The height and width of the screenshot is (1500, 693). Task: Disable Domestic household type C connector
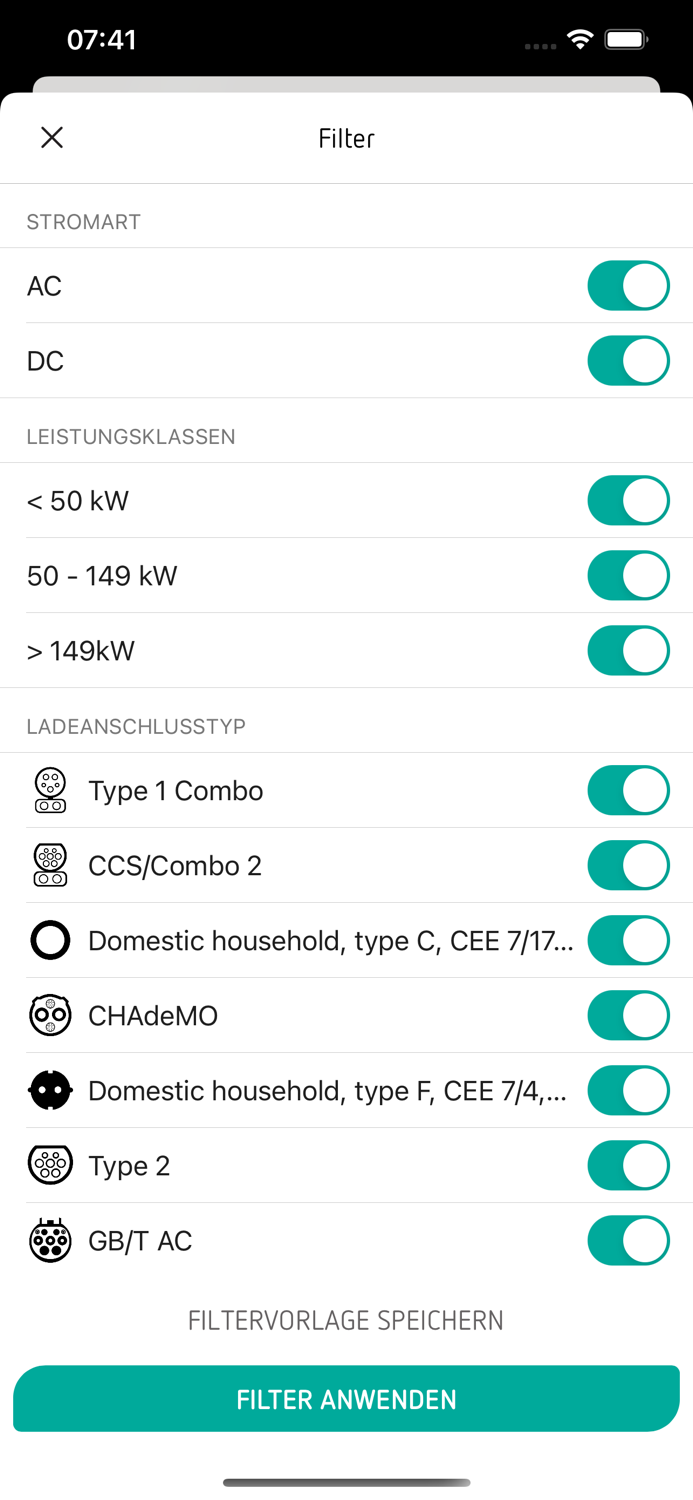(628, 941)
